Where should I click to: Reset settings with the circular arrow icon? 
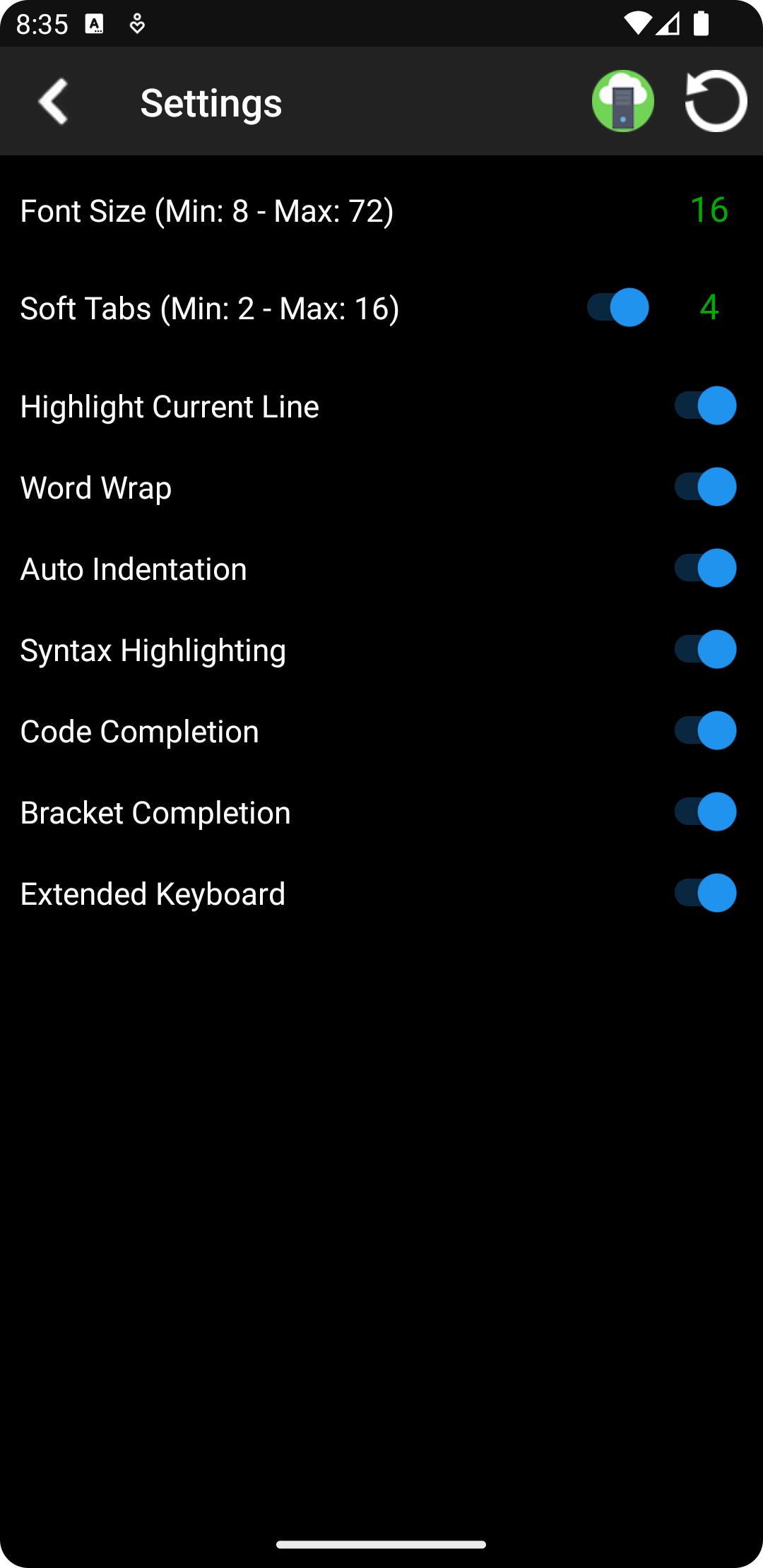[x=716, y=102]
